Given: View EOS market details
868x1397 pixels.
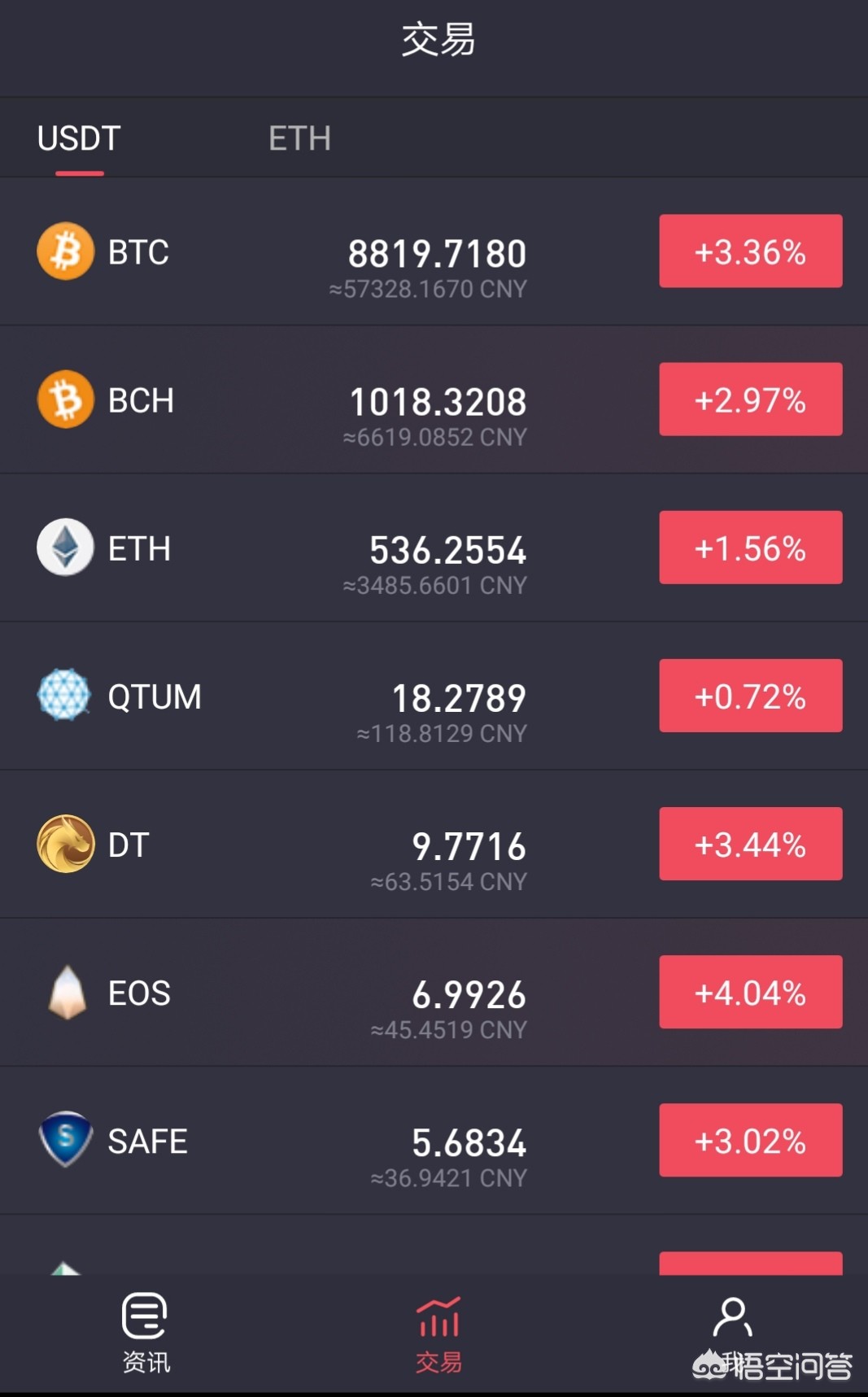Looking at the screenshot, I should (434, 992).
